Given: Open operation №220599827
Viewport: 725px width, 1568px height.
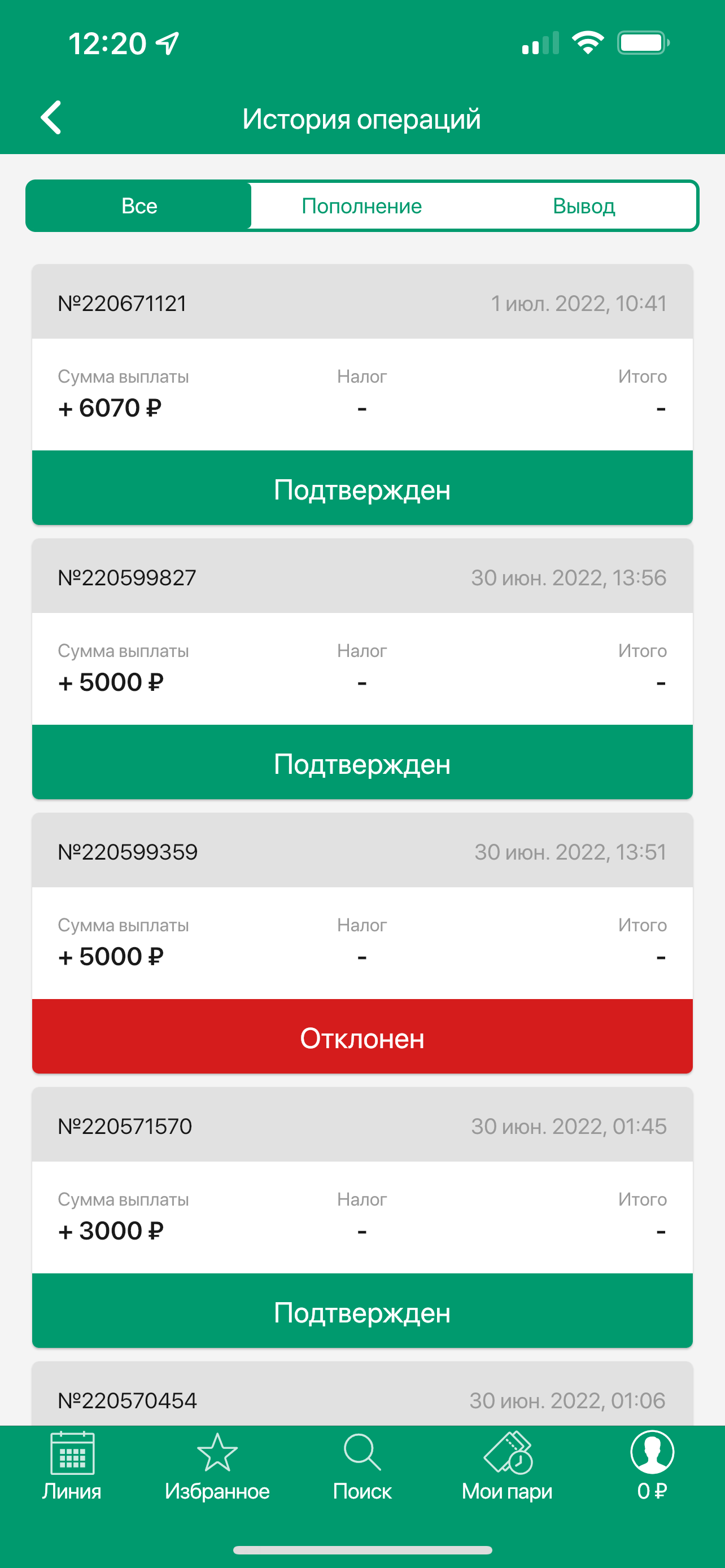Looking at the screenshot, I should pos(362,668).
